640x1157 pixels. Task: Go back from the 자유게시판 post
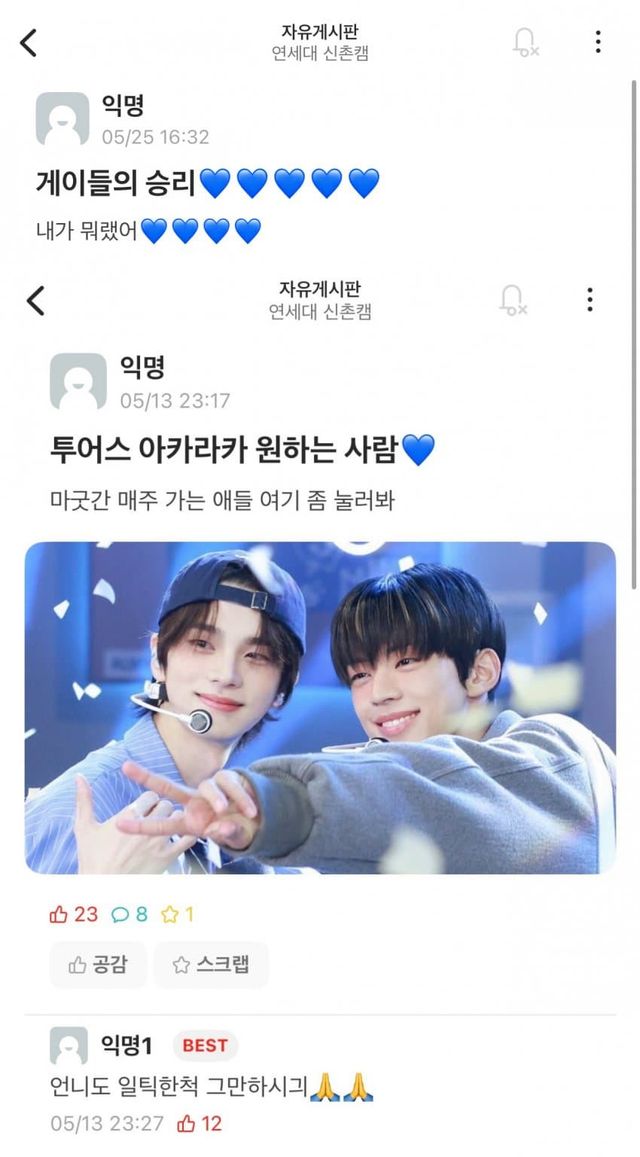pyautogui.click(x=28, y=42)
